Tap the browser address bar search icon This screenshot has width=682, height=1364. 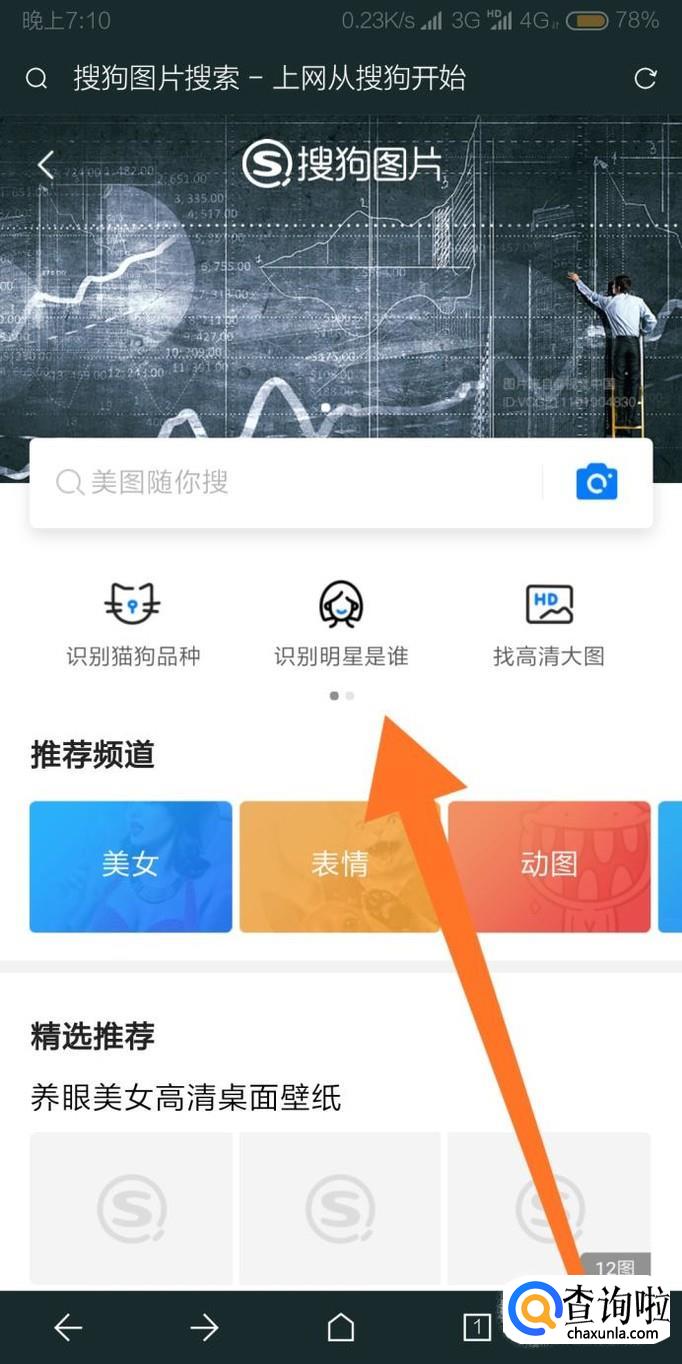(37, 78)
